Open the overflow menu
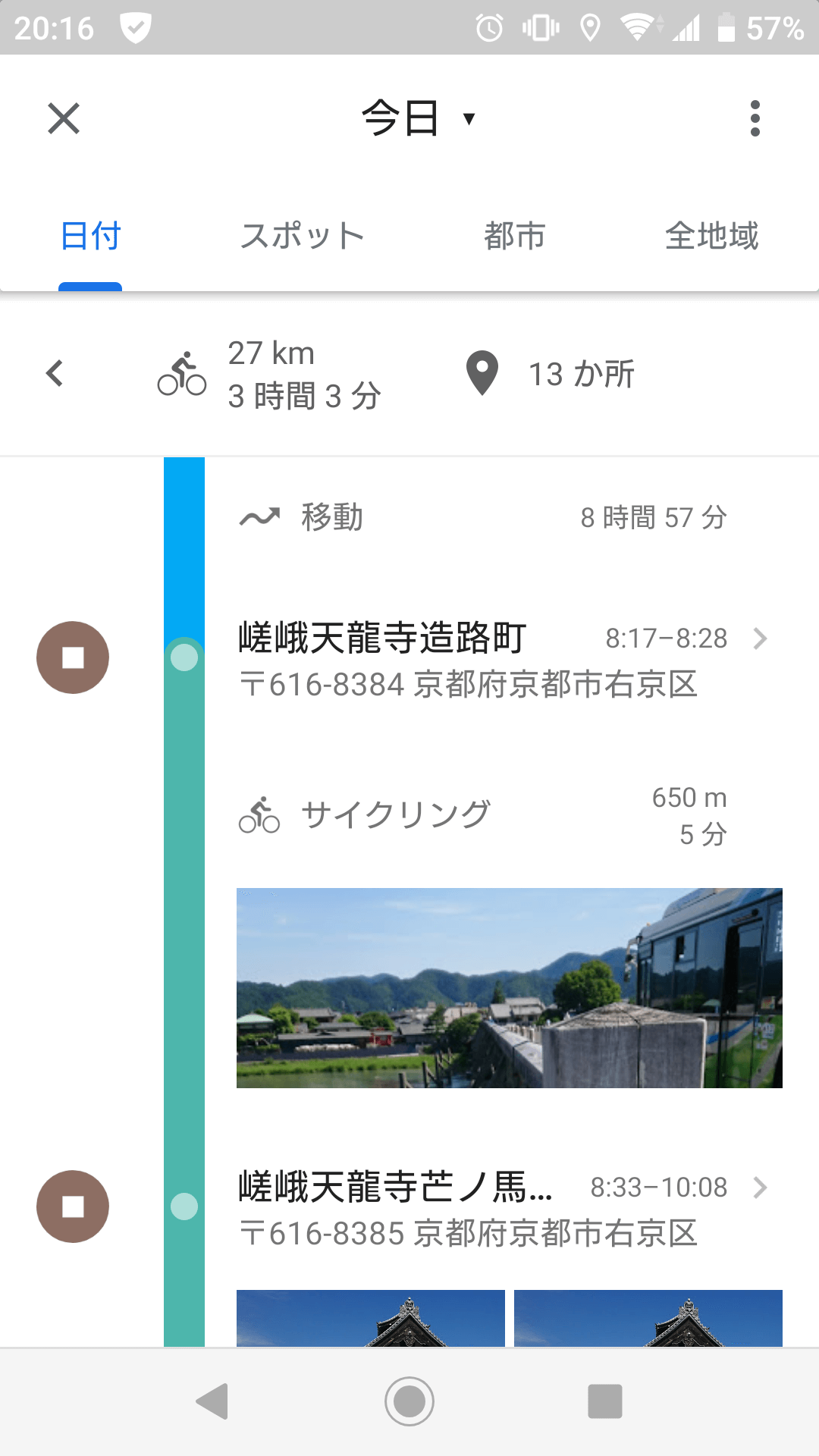This screenshot has width=819, height=1456. click(x=755, y=118)
